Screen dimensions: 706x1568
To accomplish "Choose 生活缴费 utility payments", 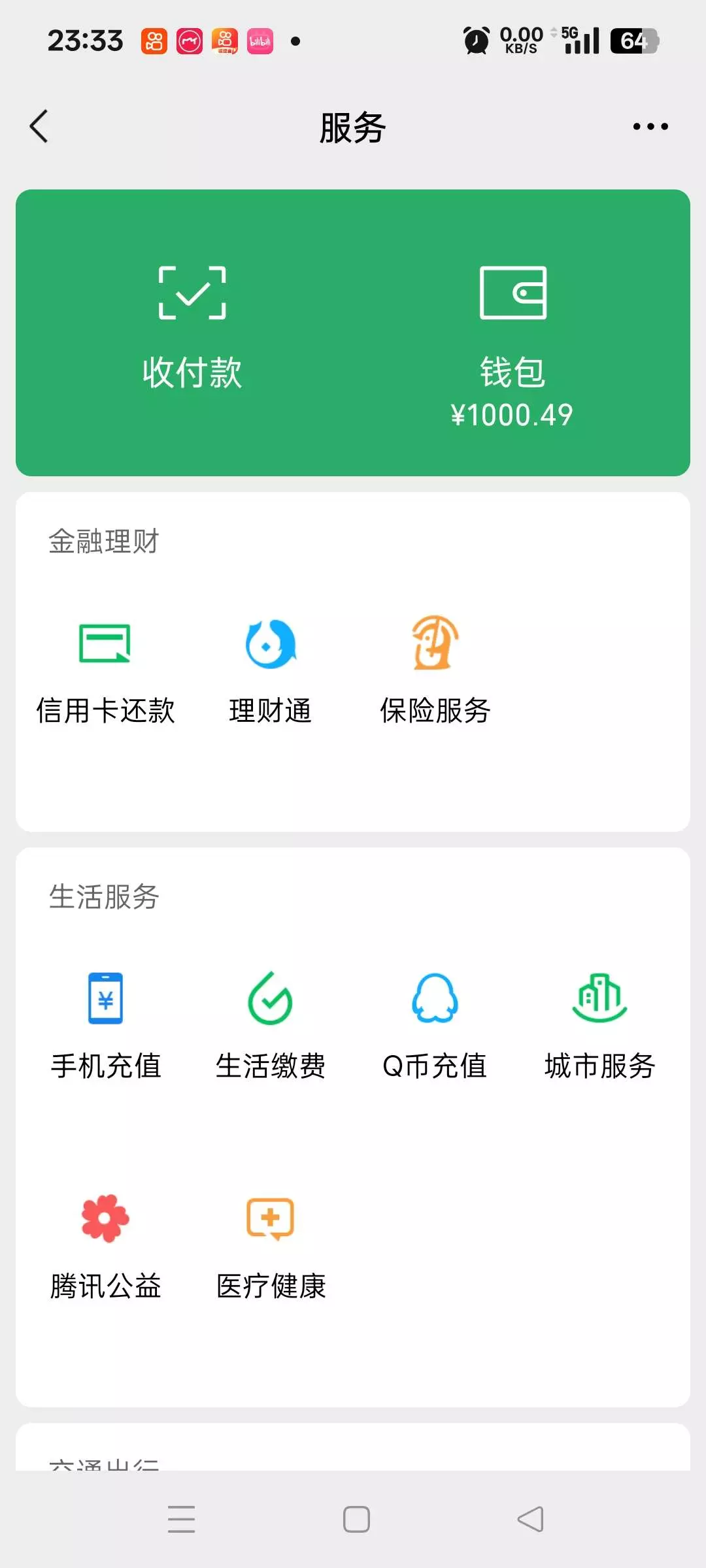I will 270,1024.
